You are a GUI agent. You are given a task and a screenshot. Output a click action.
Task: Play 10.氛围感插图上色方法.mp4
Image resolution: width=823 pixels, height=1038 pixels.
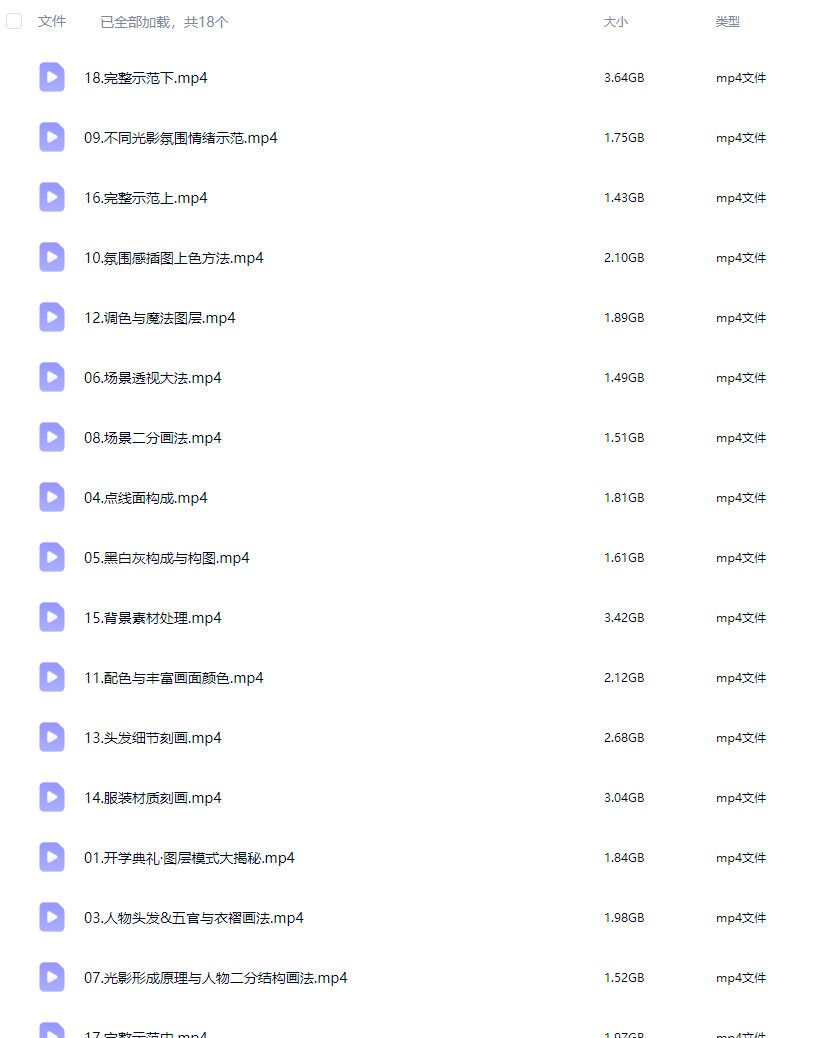tap(173, 258)
